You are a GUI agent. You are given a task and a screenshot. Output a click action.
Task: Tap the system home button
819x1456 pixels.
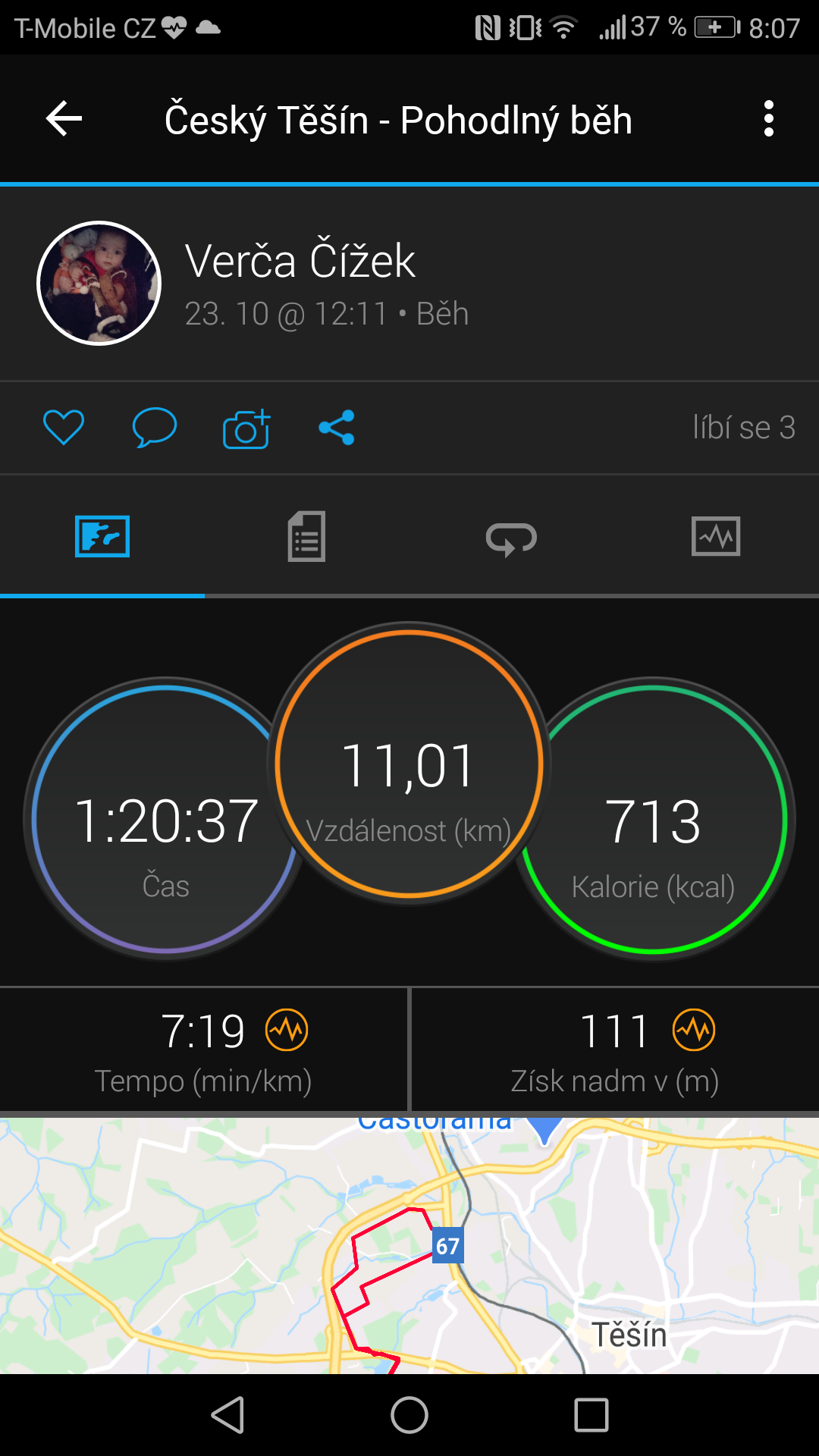pyautogui.click(x=409, y=1415)
